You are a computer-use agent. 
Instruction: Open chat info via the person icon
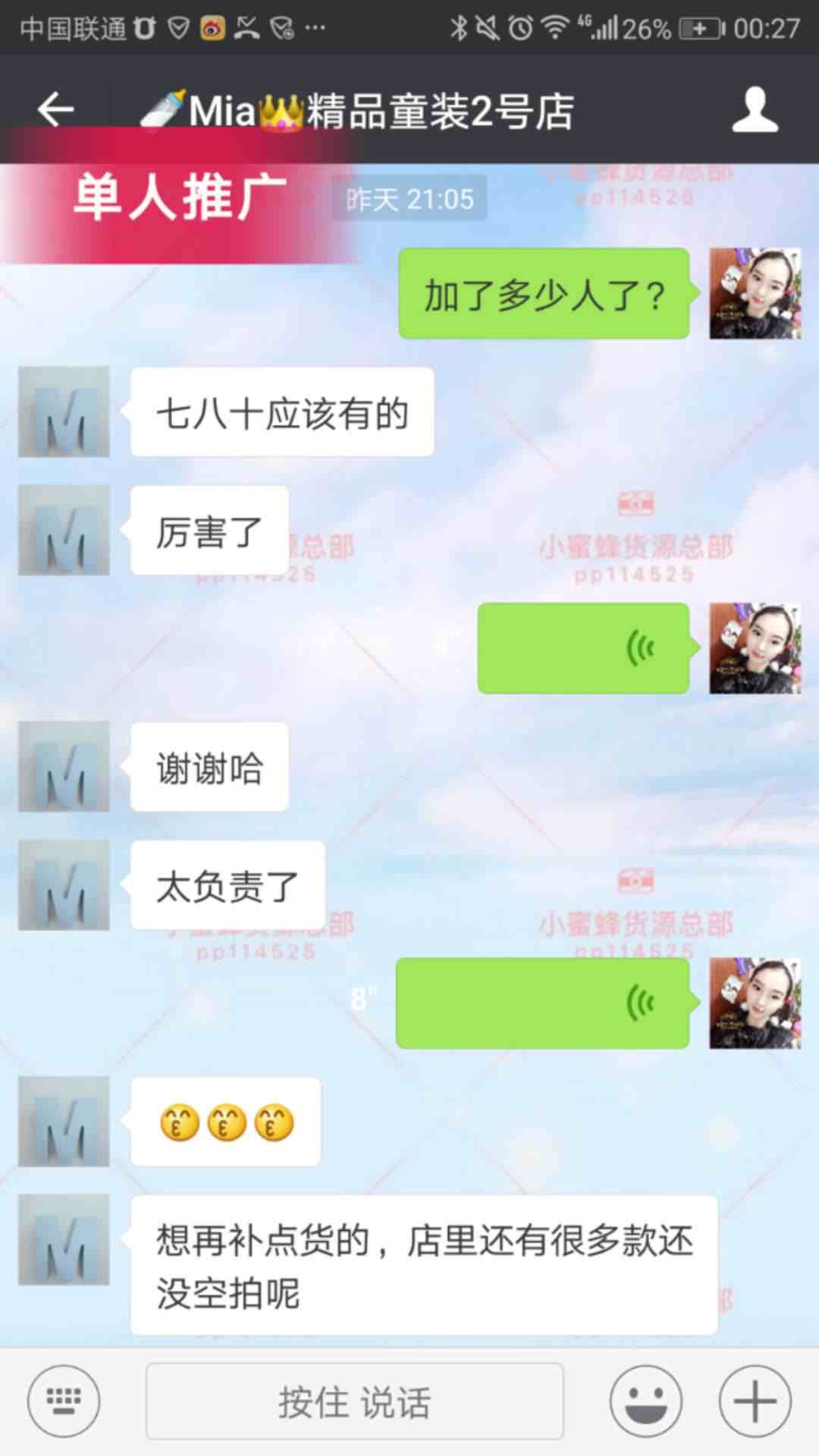(x=755, y=110)
